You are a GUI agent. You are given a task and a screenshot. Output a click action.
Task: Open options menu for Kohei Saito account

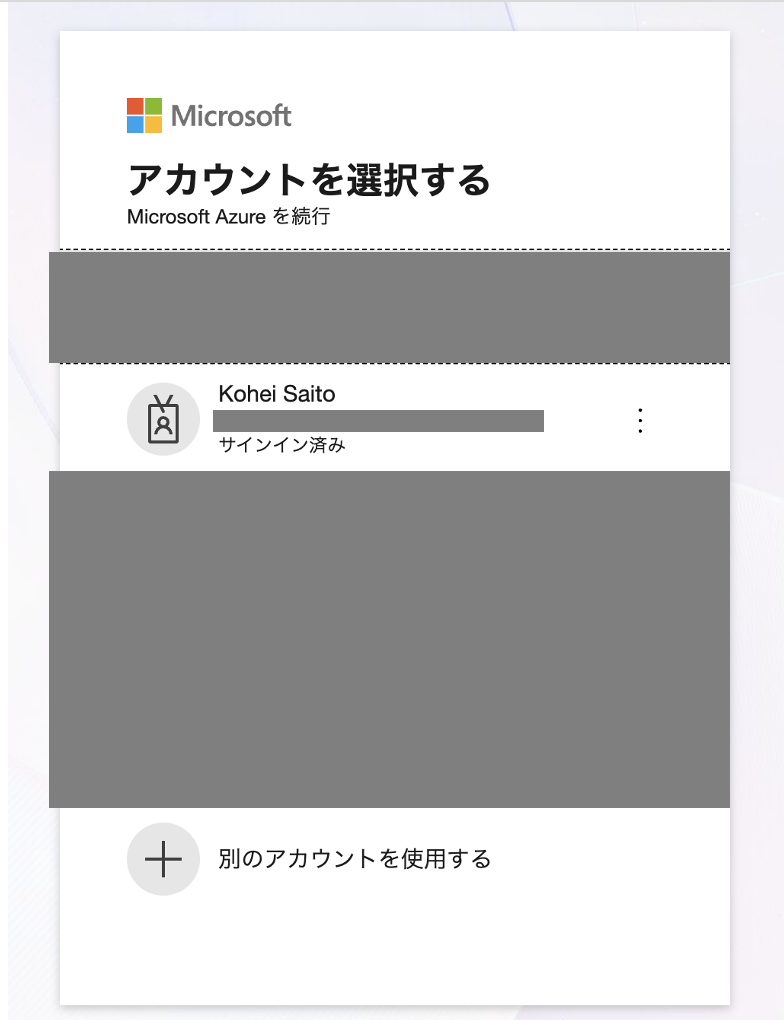coord(641,420)
